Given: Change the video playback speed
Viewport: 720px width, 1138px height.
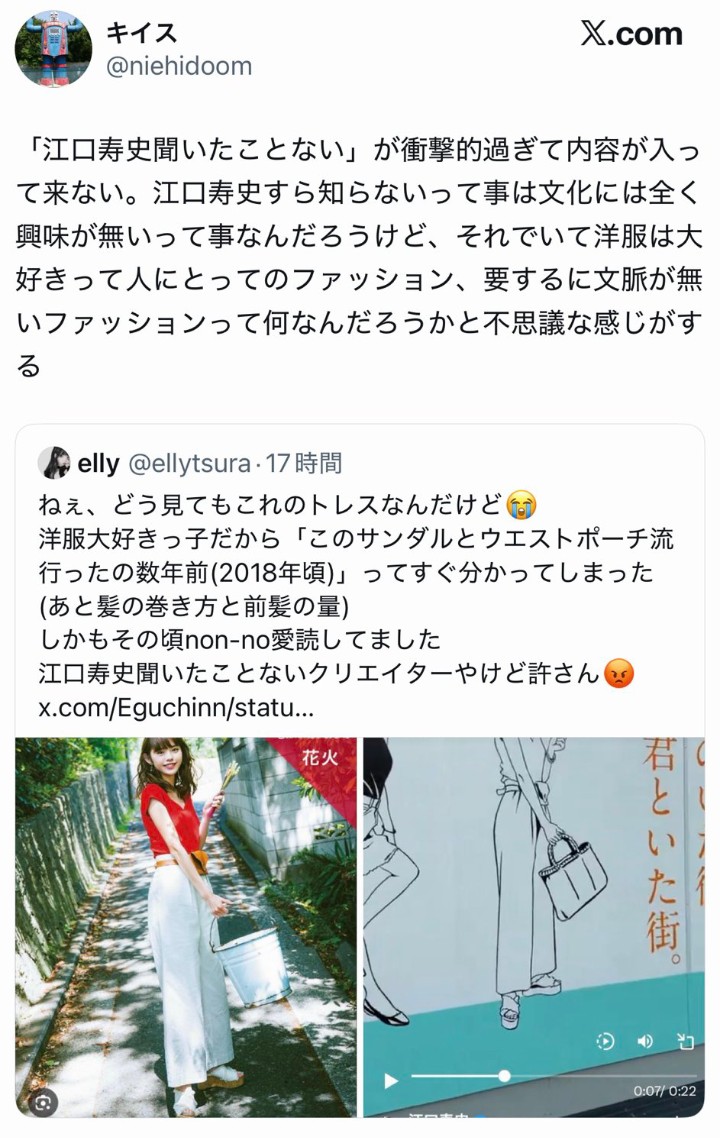Looking at the screenshot, I should click(605, 1041).
